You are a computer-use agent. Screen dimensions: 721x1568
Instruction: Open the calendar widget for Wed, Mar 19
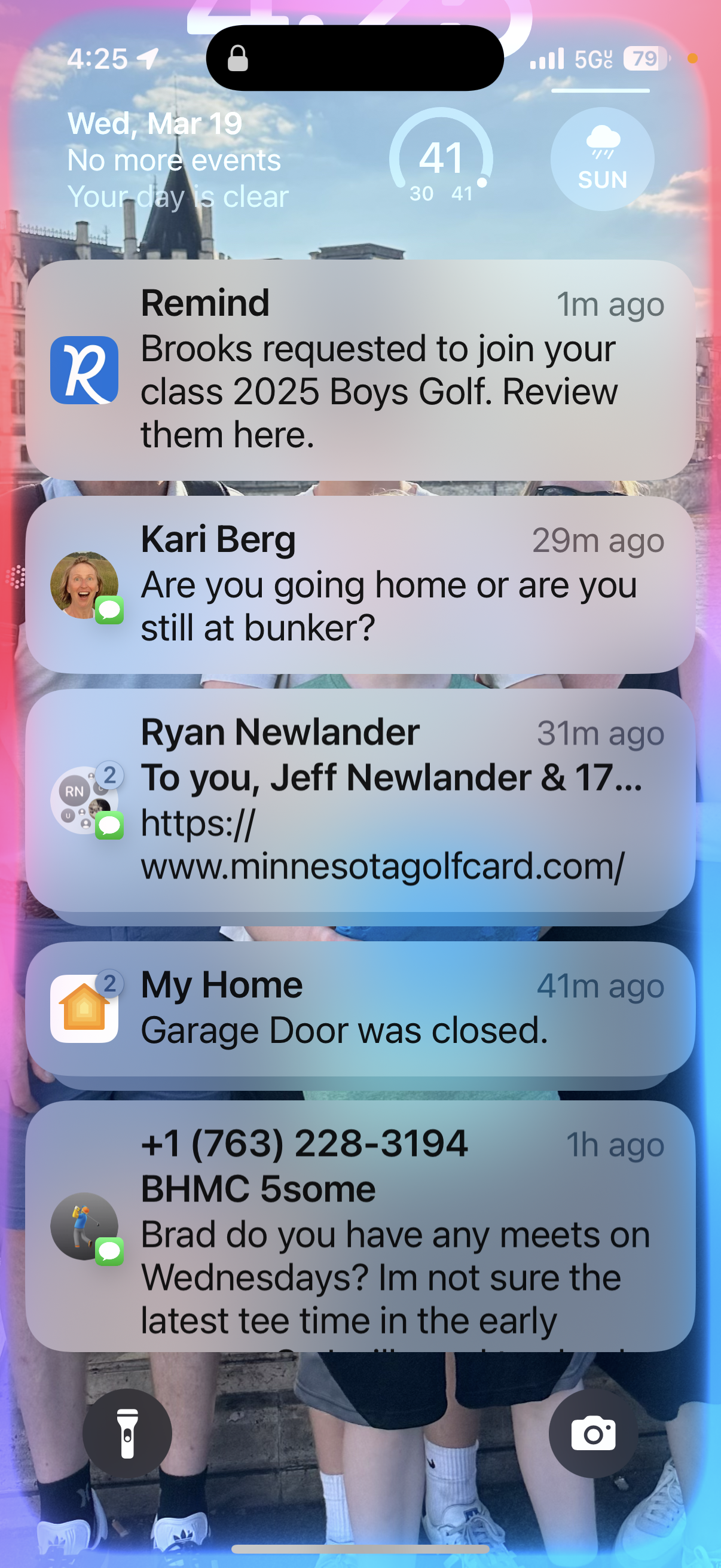(x=178, y=160)
